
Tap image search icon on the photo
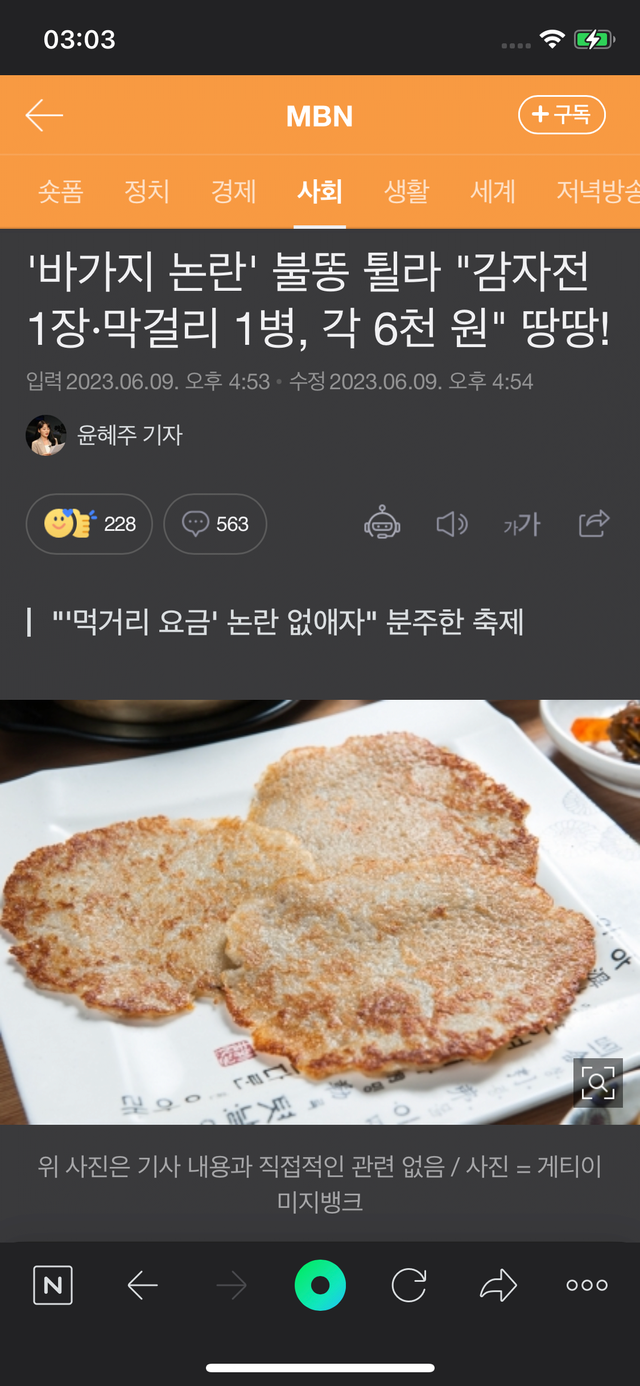(597, 1082)
